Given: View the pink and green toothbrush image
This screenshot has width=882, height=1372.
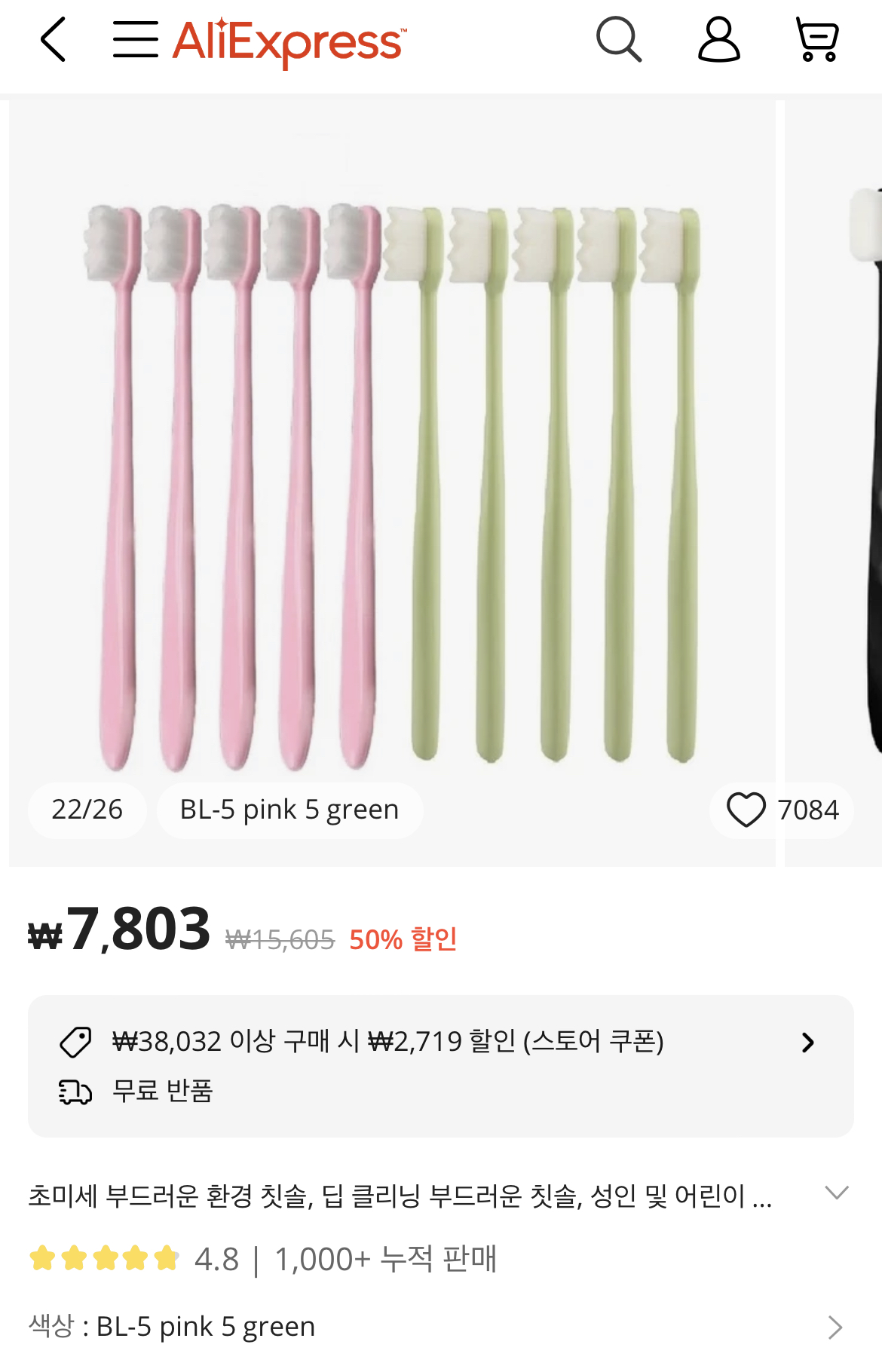Looking at the screenshot, I should point(392,483).
